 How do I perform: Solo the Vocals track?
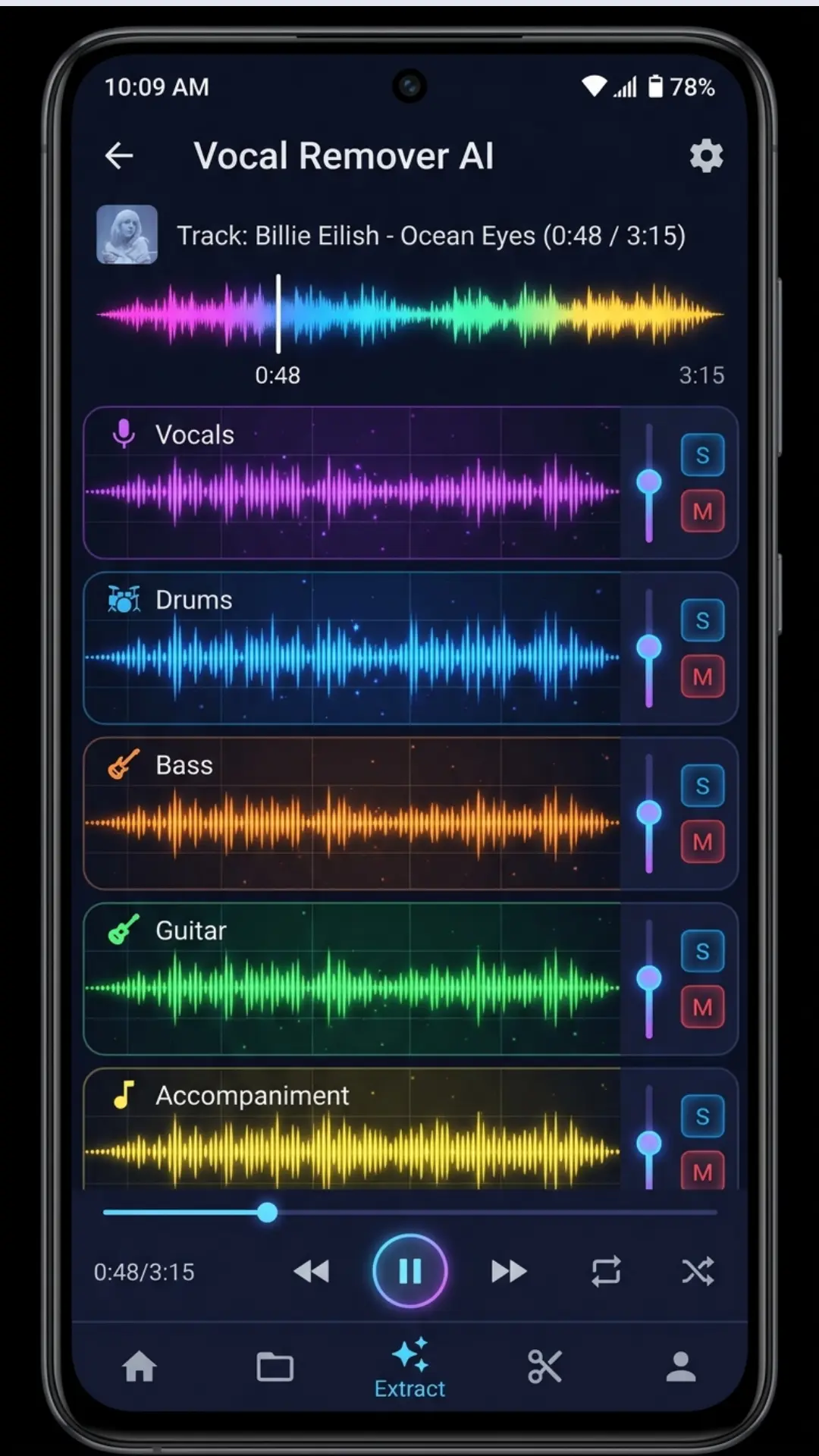702,455
